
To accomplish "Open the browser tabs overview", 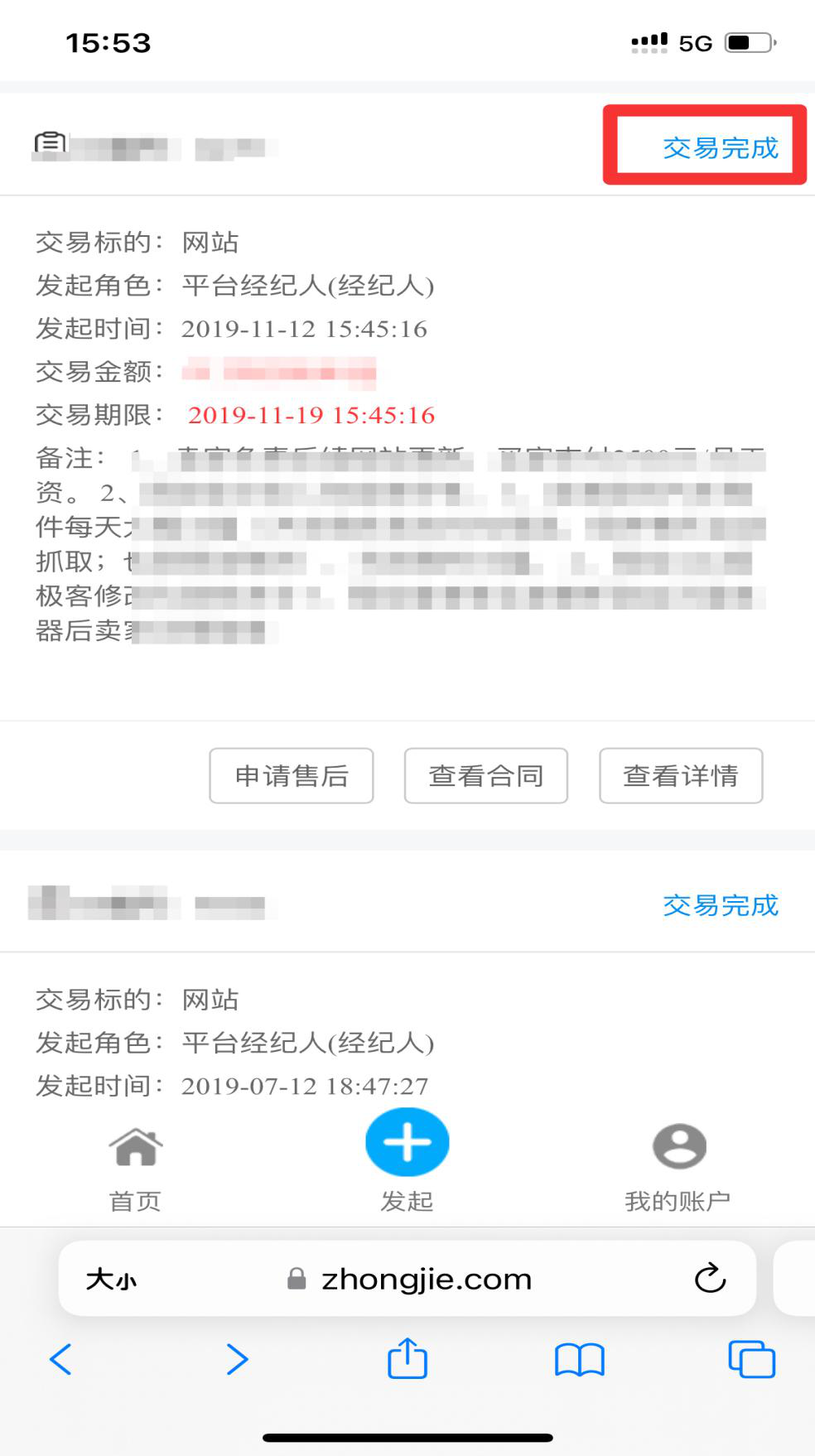I will 751,1359.
